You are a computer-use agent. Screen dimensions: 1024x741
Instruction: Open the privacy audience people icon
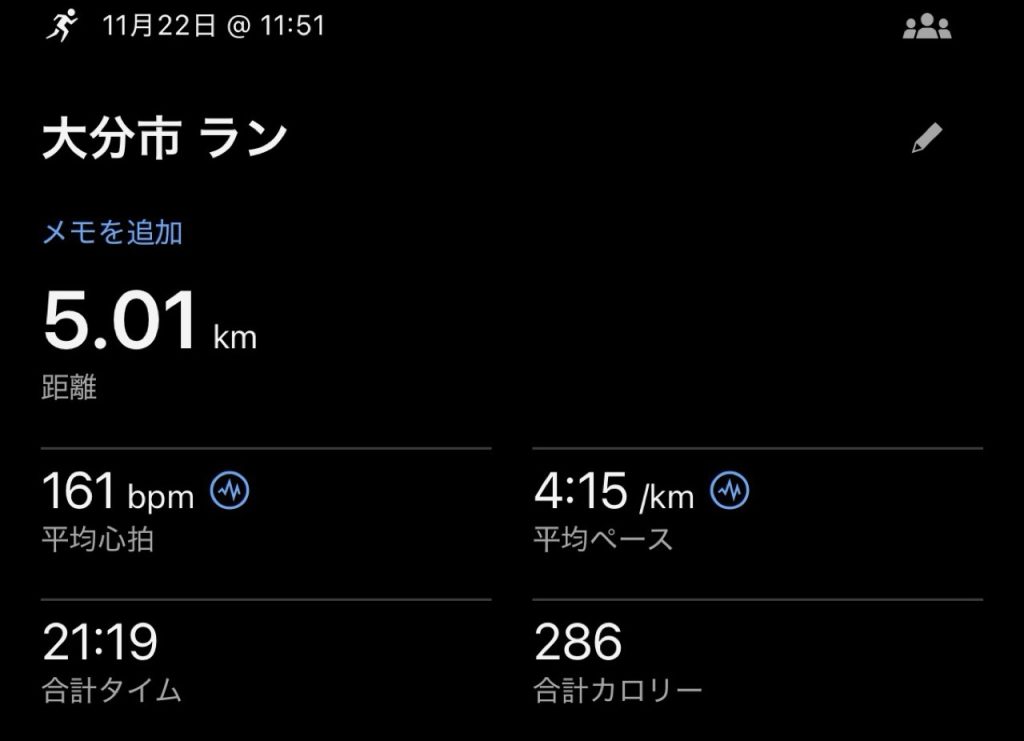point(926,27)
